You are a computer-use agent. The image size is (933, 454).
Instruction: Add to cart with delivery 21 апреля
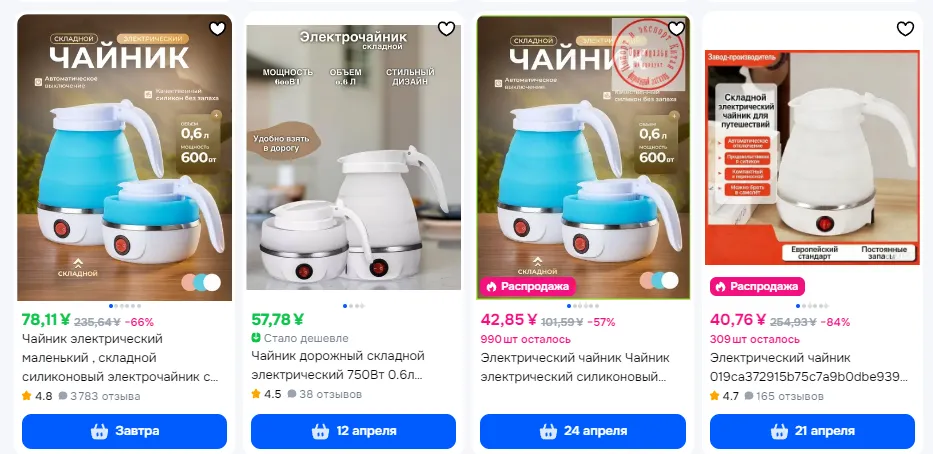pos(812,431)
